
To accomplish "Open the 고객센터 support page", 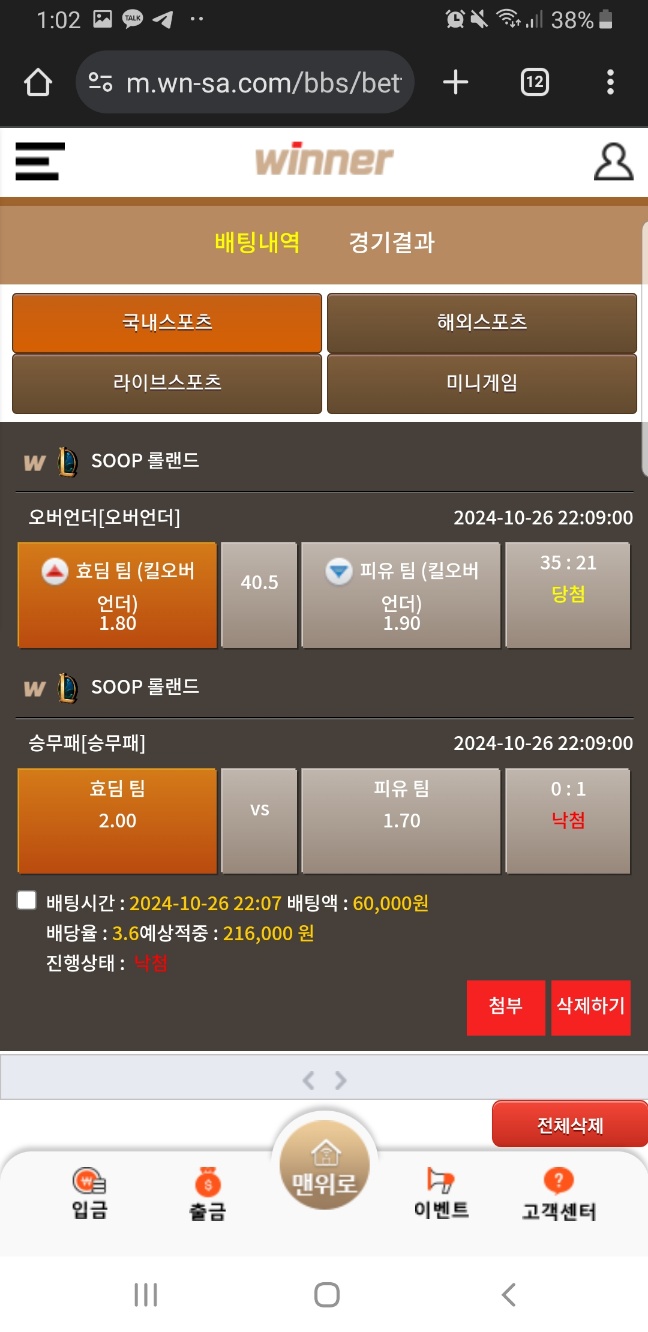I will (559, 1194).
